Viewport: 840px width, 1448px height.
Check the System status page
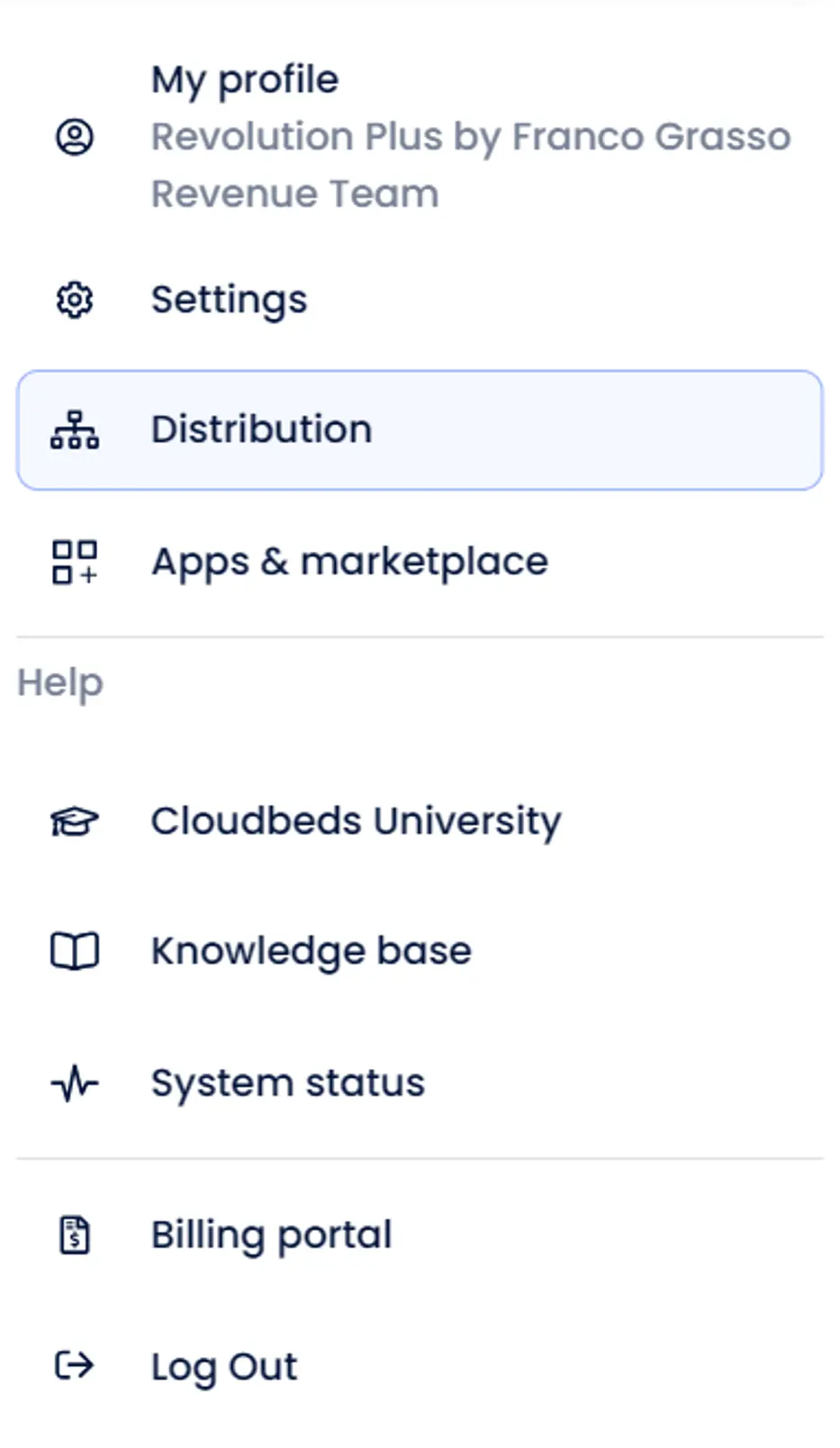420,1082
